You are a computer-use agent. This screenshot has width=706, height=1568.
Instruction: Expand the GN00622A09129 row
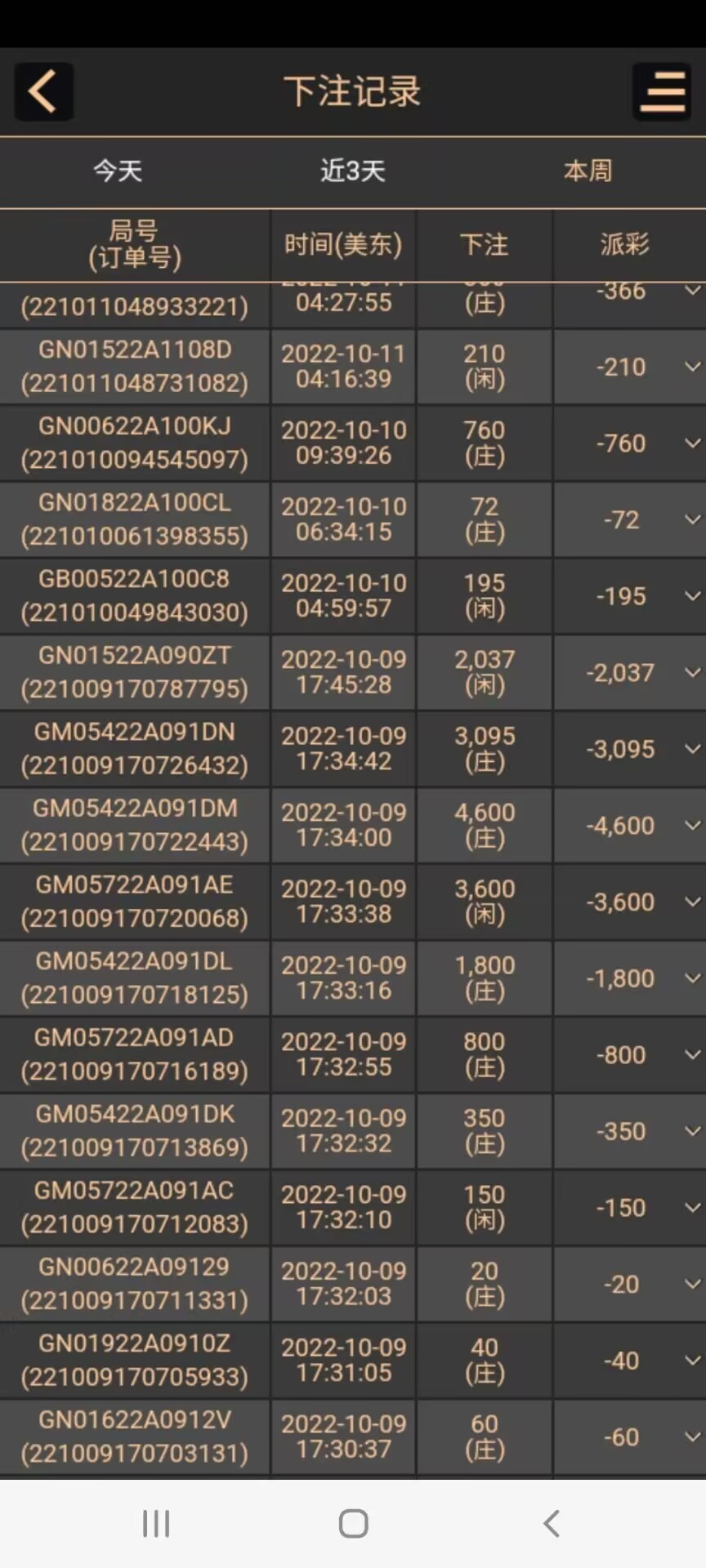[x=692, y=1284]
